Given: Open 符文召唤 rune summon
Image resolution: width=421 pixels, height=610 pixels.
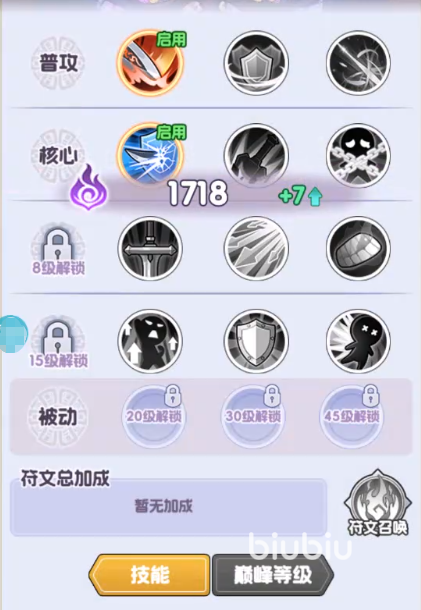Looking at the screenshot, I should [x=377, y=503].
